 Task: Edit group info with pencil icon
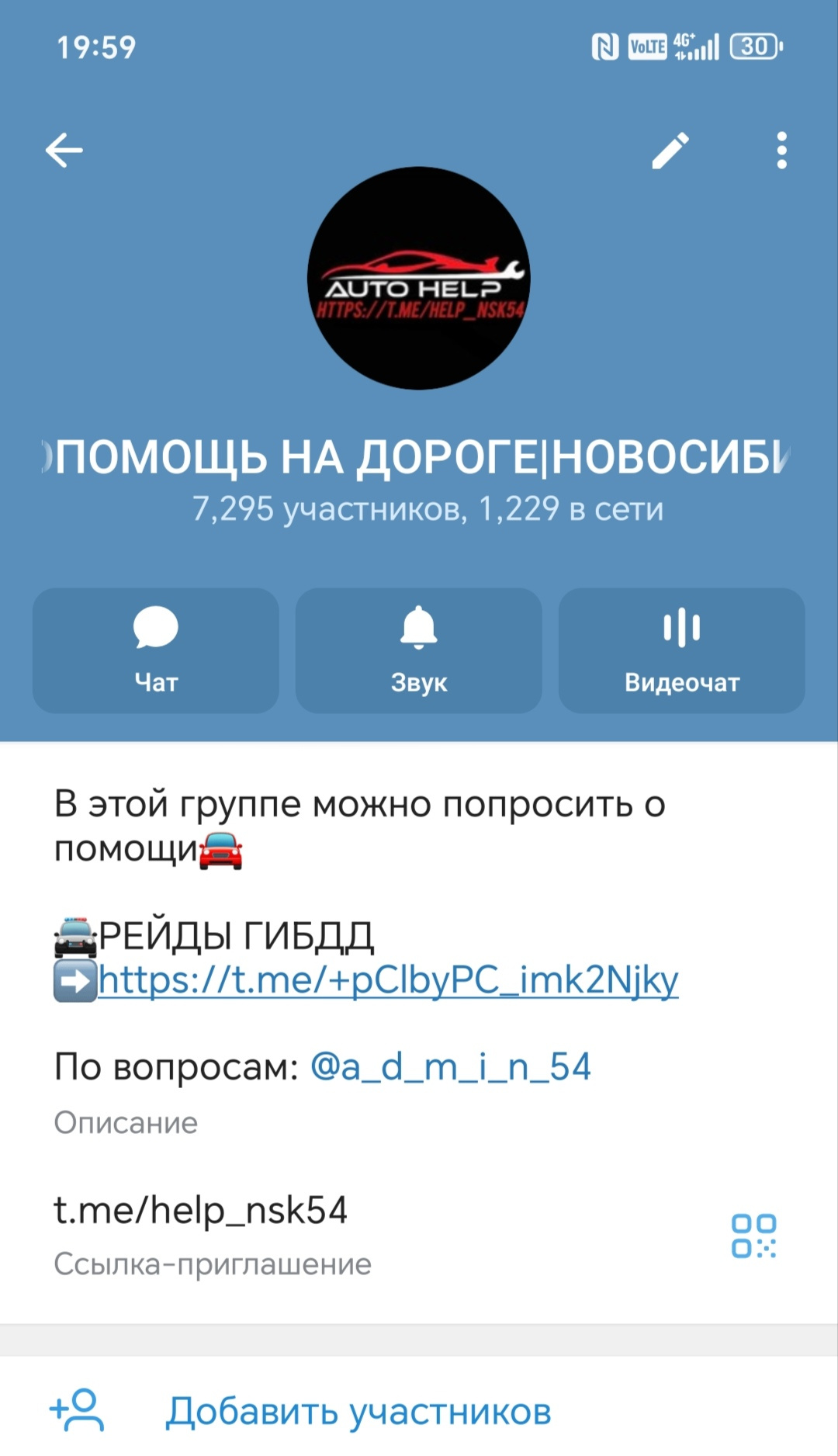[670, 150]
